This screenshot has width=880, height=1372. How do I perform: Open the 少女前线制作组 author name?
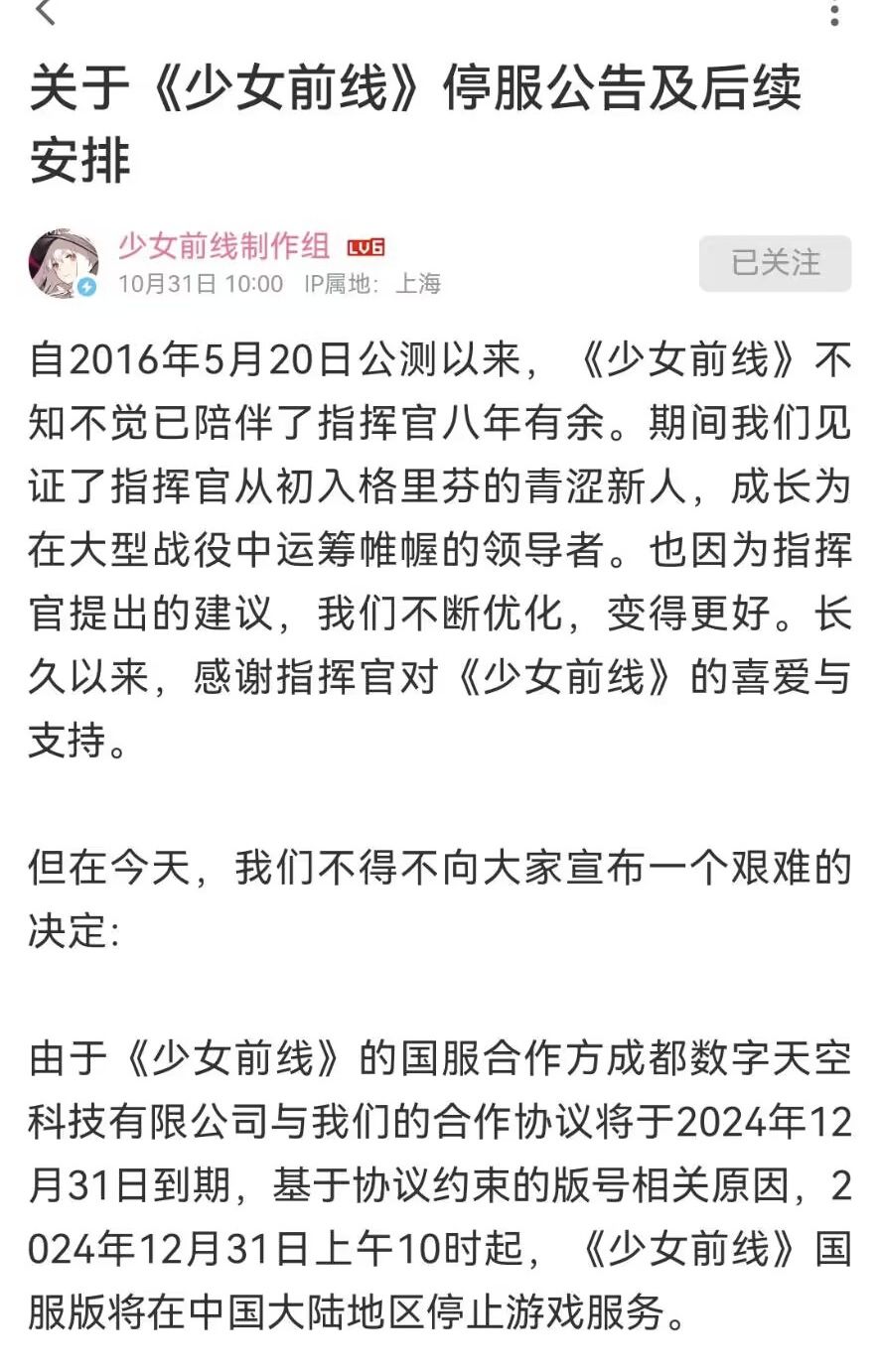pos(223,245)
